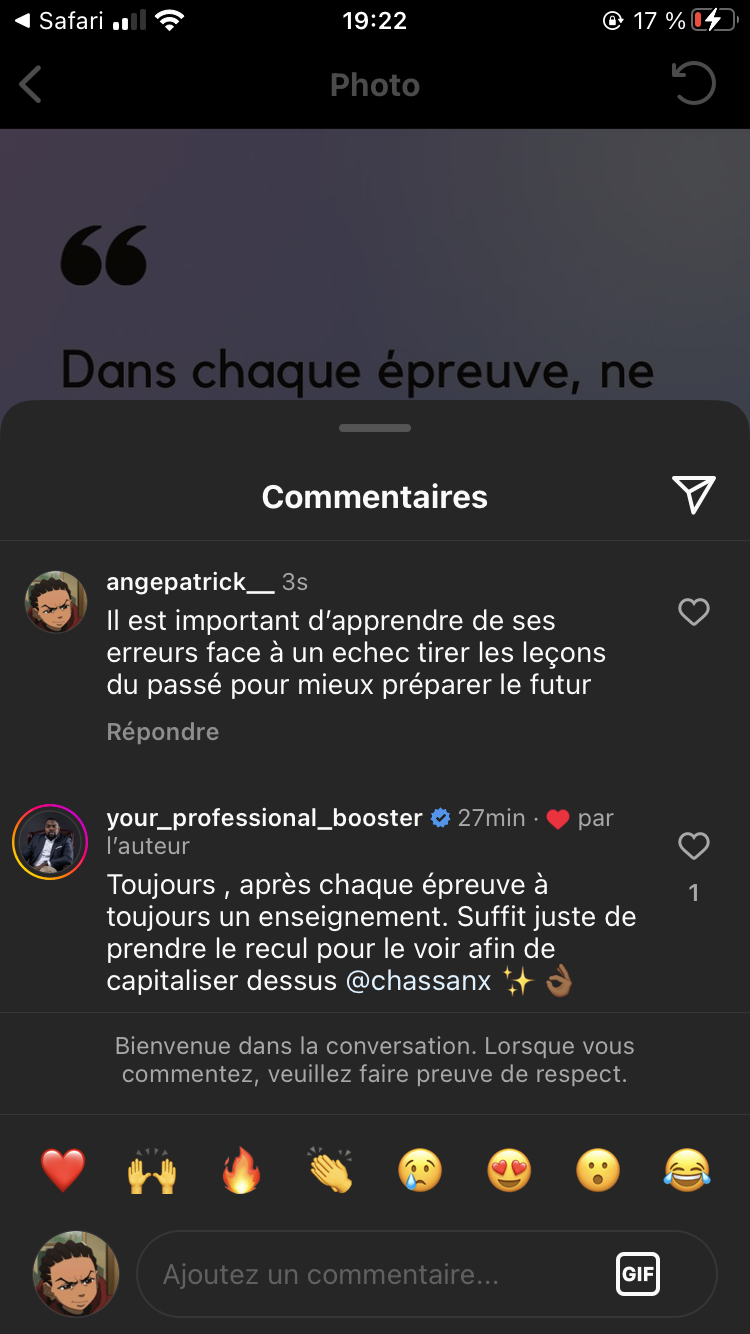Viewport: 750px width, 1334px height.
Task: Like your_professional_booster's comment
Action: [693, 847]
